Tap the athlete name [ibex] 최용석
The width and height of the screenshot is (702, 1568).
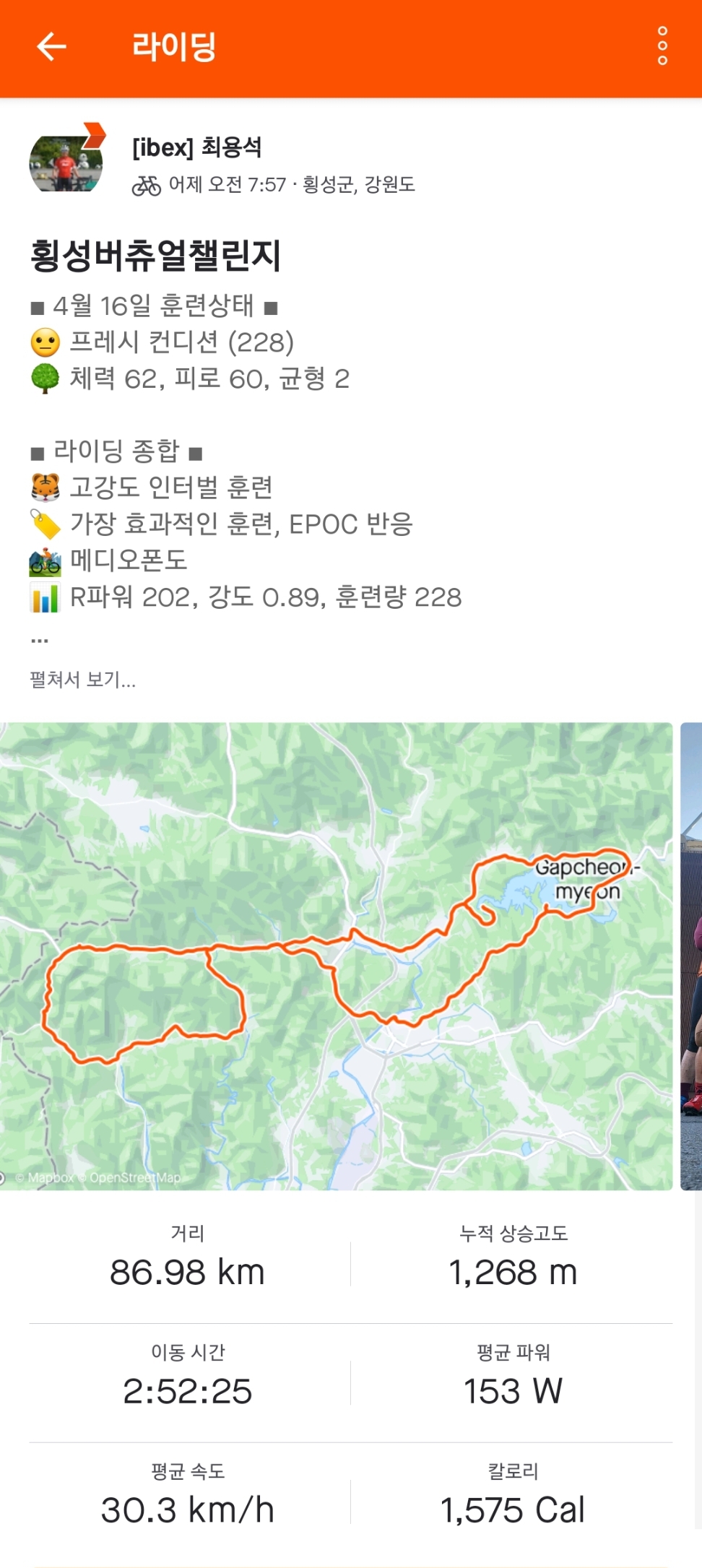coord(196,147)
